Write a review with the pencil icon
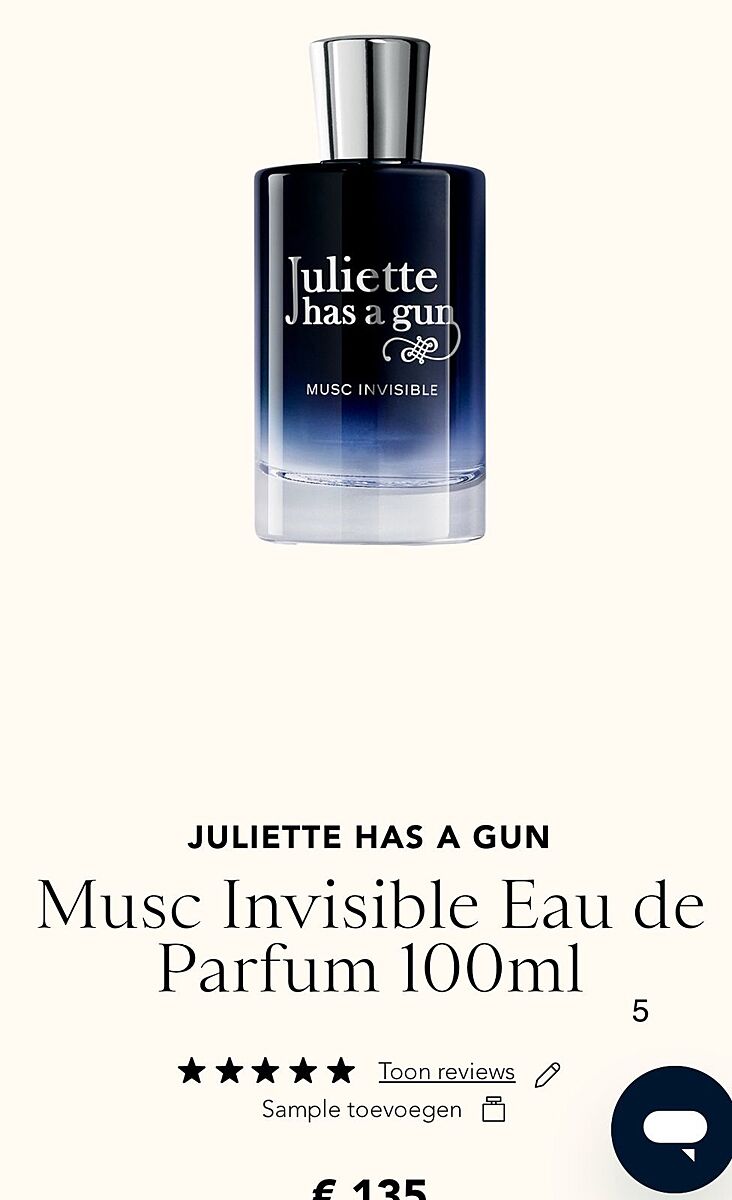The width and height of the screenshot is (732, 1200). 547,1075
